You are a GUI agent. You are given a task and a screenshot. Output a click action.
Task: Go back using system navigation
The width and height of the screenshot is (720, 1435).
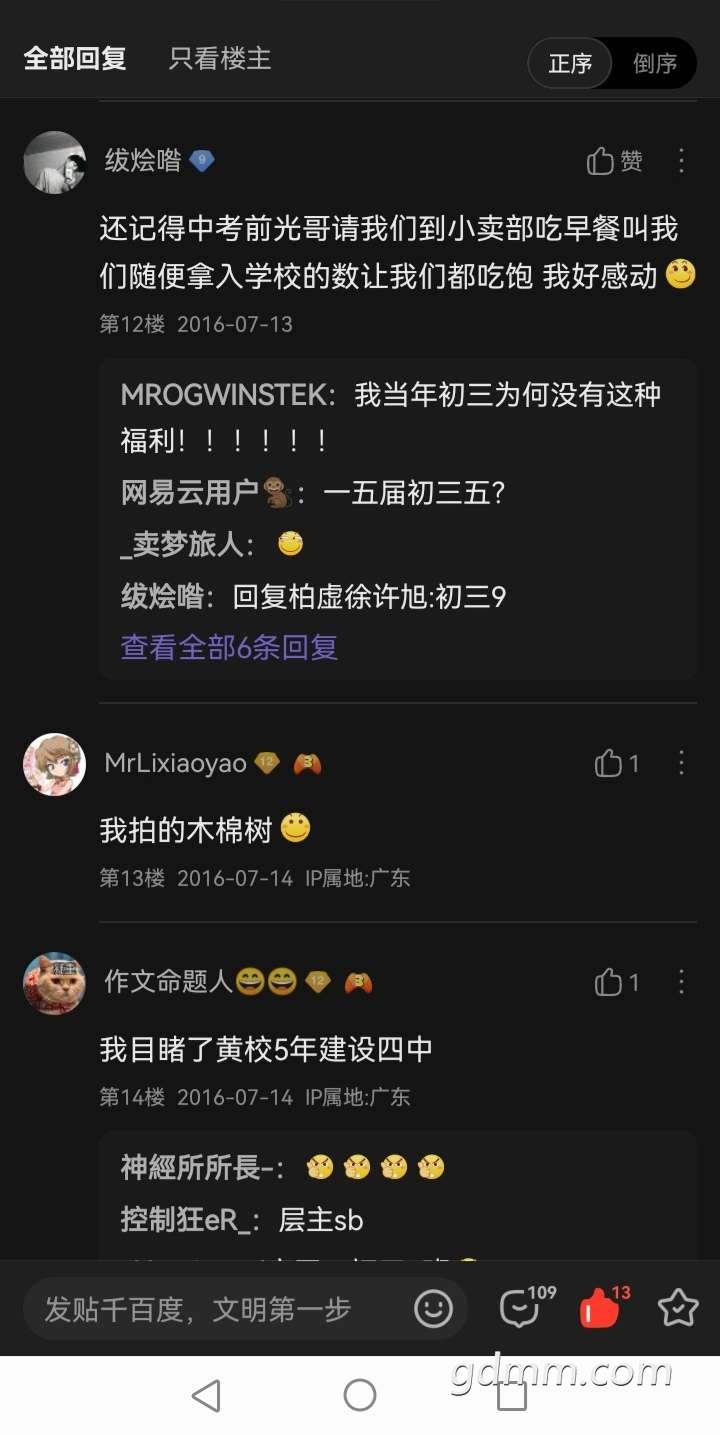pos(206,1395)
